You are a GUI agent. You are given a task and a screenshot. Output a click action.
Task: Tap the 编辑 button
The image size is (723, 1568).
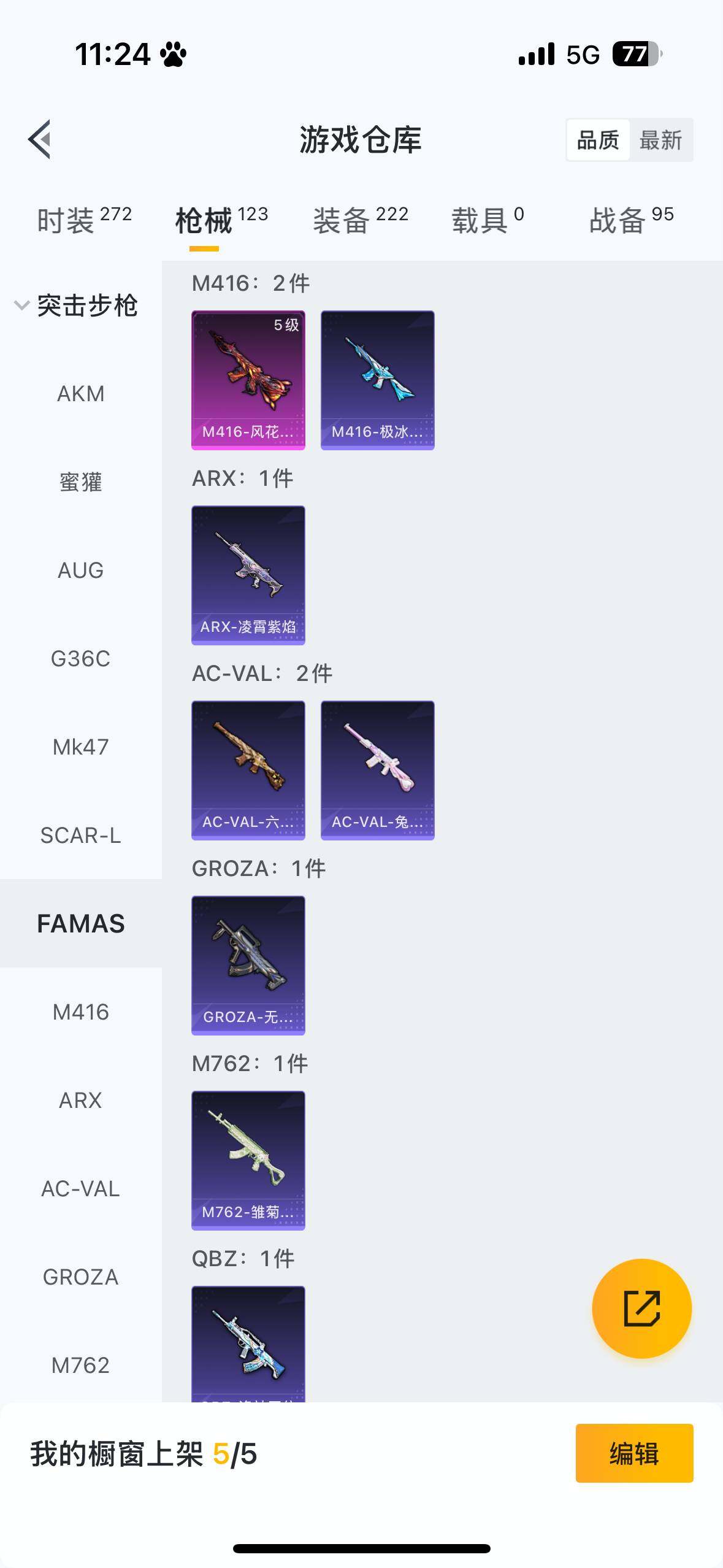click(634, 1453)
